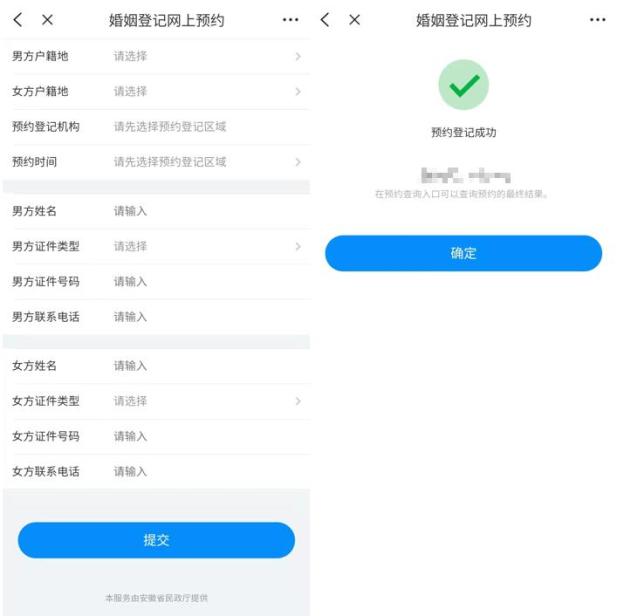Enter 男方证件号码 field
The image size is (617, 616).
coord(156,281)
